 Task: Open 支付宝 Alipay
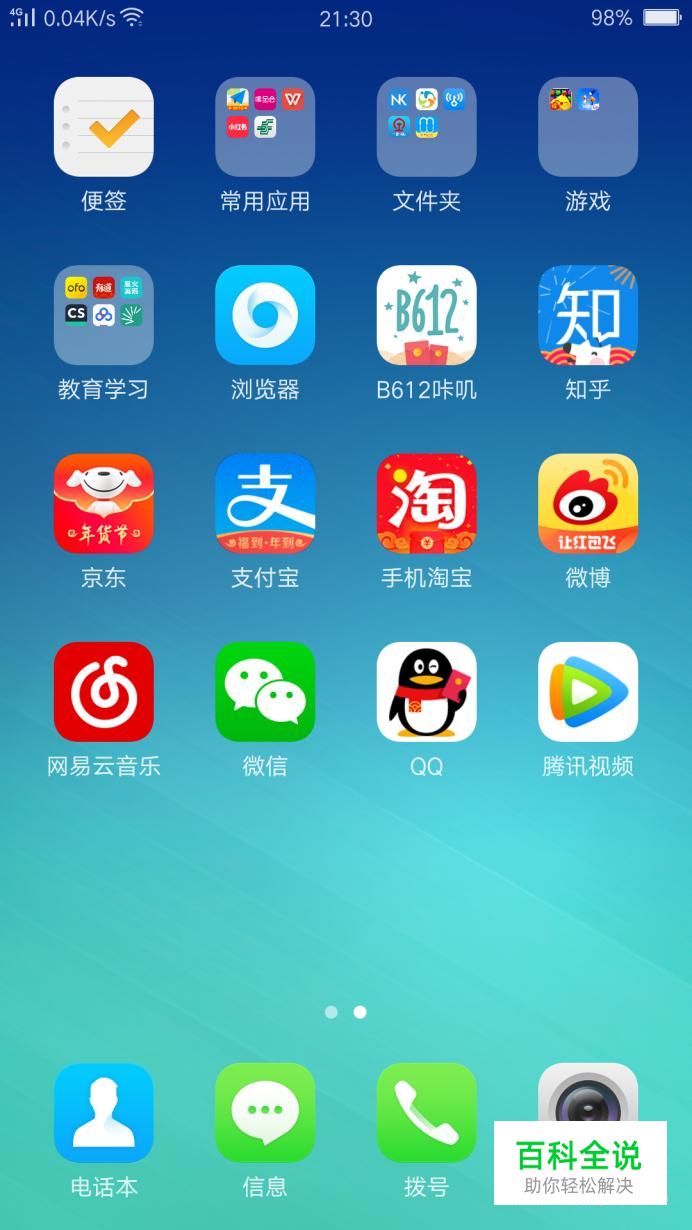click(x=265, y=503)
